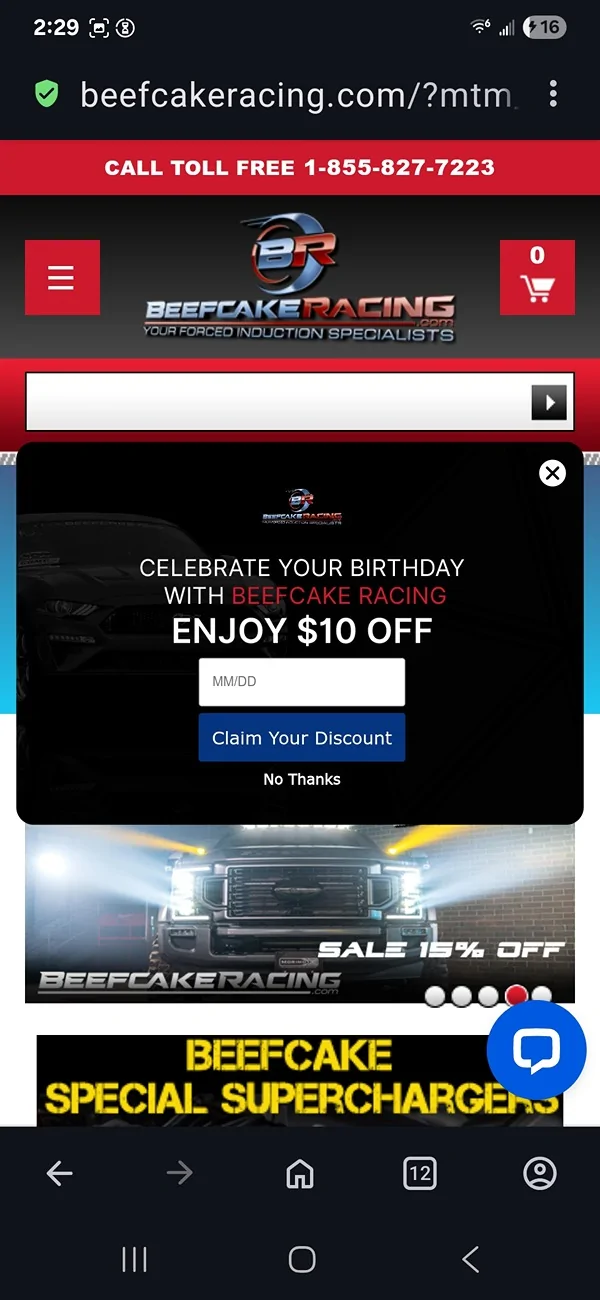This screenshot has height=1300, width=600.
Task: Call the toll free number banner
Action: (300, 168)
